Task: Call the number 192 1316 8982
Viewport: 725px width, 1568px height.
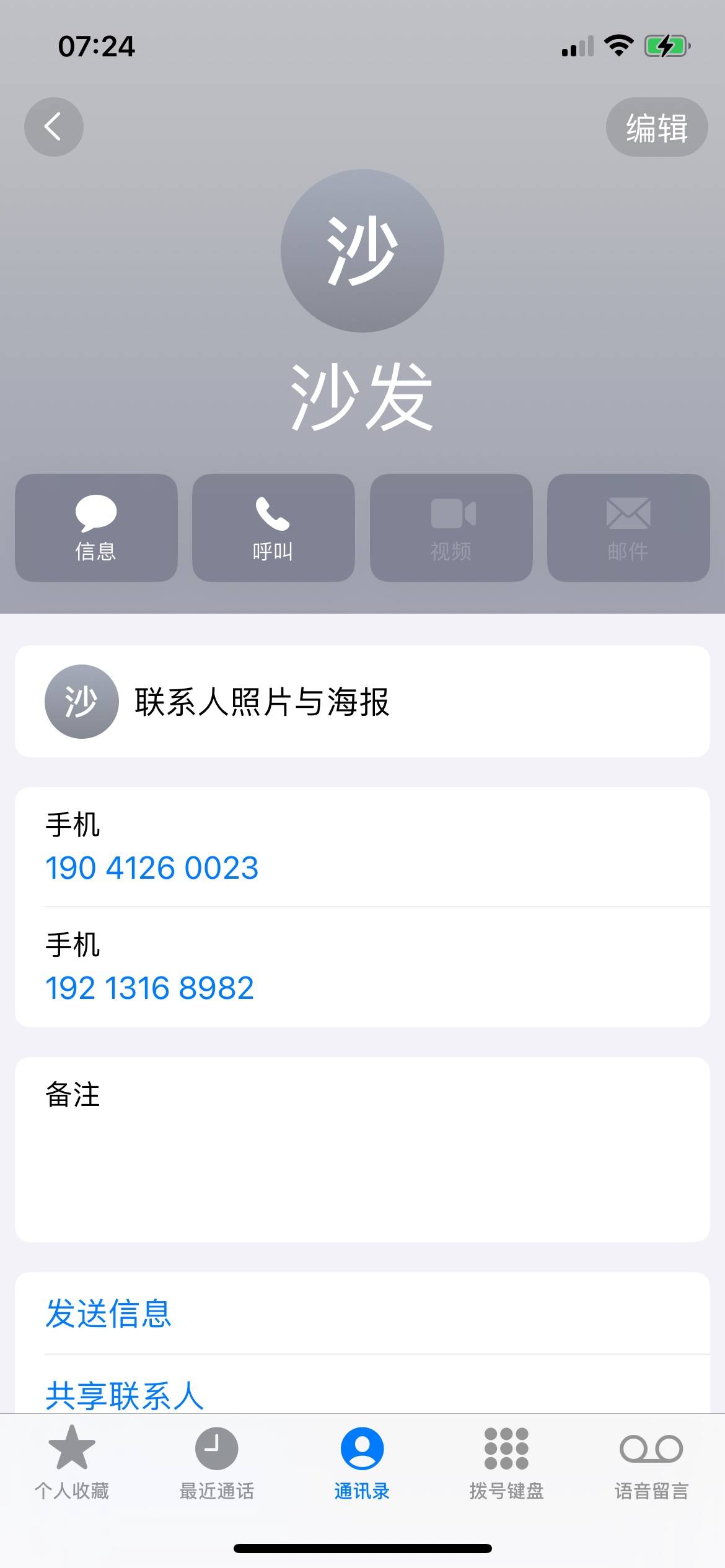Action: pyautogui.click(x=150, y=988)
